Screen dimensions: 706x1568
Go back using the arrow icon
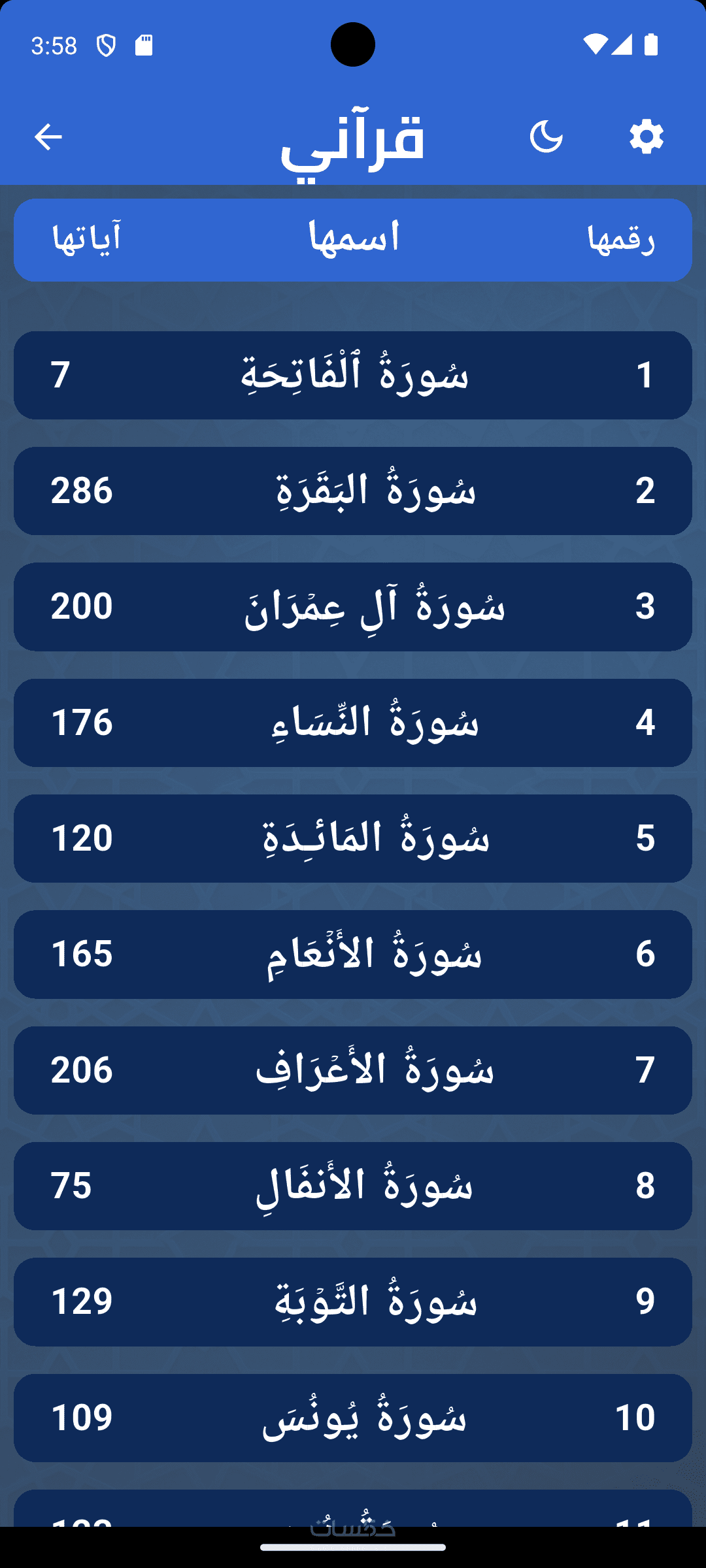pos(48,137)
